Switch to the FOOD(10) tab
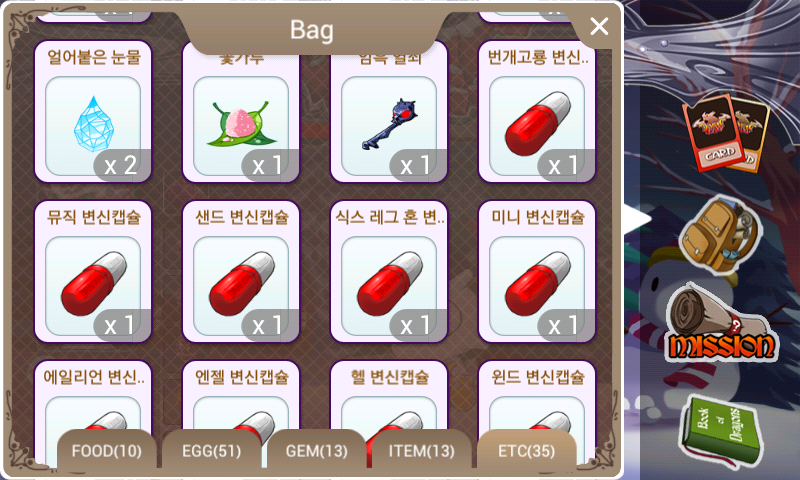 107,449
